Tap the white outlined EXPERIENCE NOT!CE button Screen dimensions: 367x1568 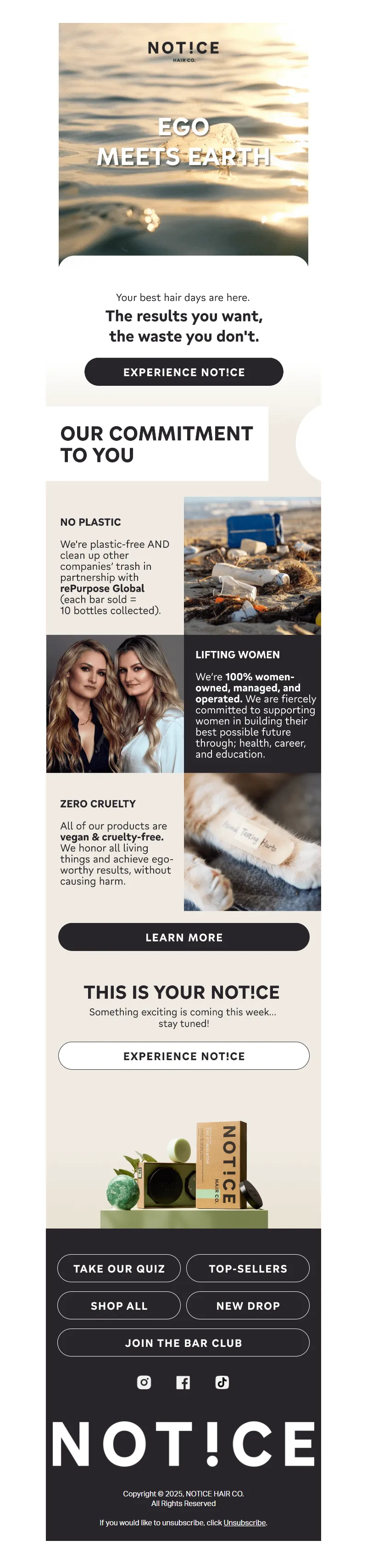183,1056
